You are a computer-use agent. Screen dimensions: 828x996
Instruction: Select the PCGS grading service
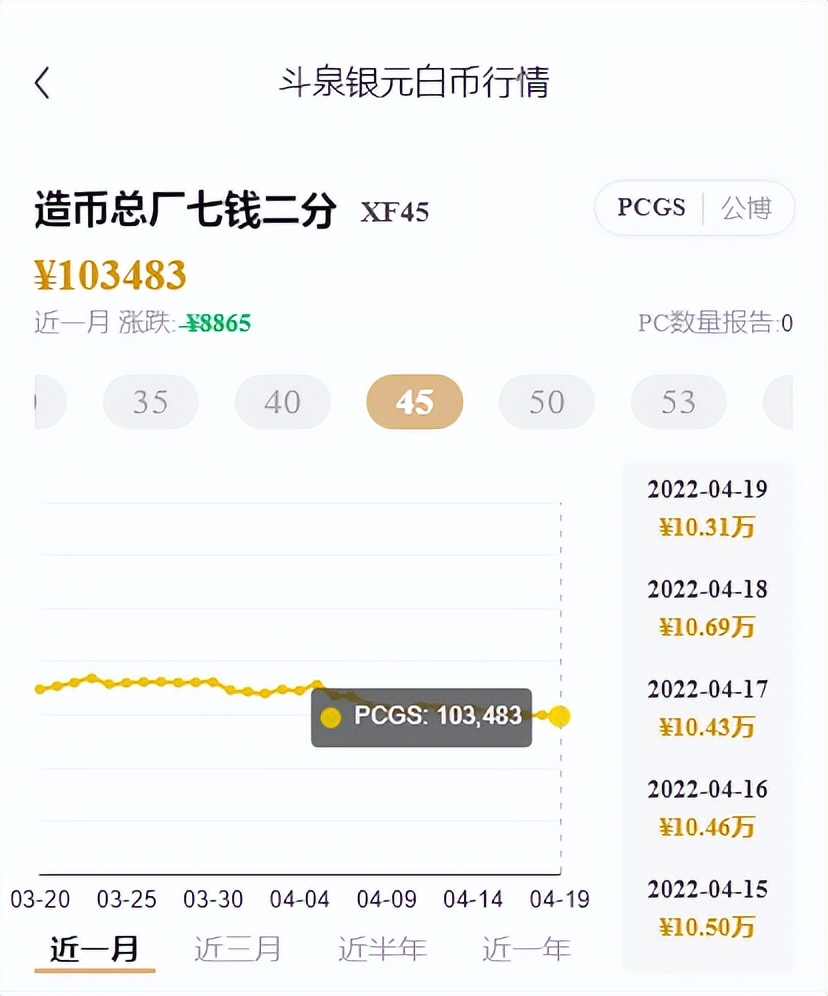tap(651, 209)
